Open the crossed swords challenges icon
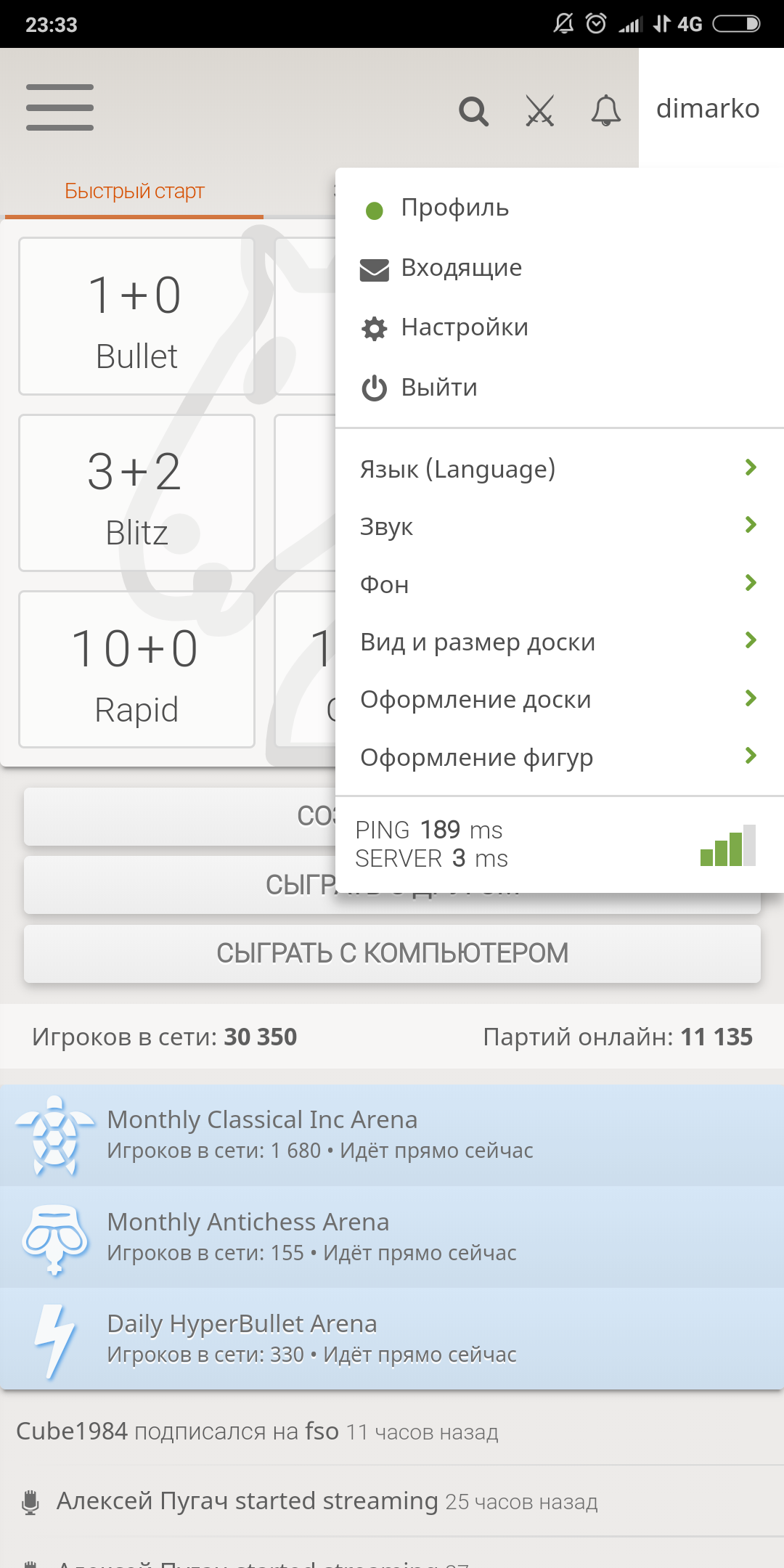The width and height of the screenshot is (784, 1568). coord(539,111)
